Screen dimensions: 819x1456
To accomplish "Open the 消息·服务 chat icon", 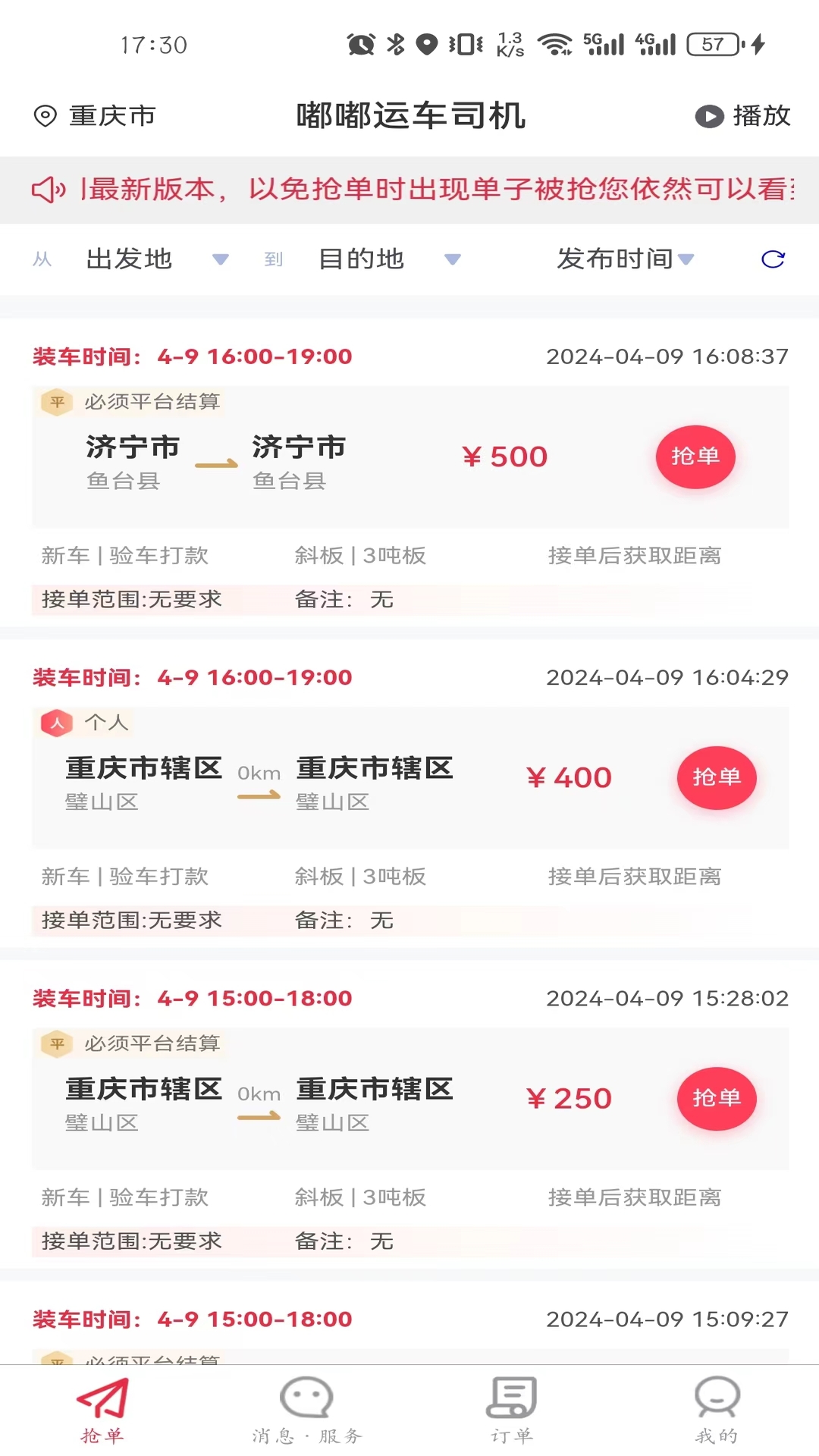I will [x=306, y=1403].
